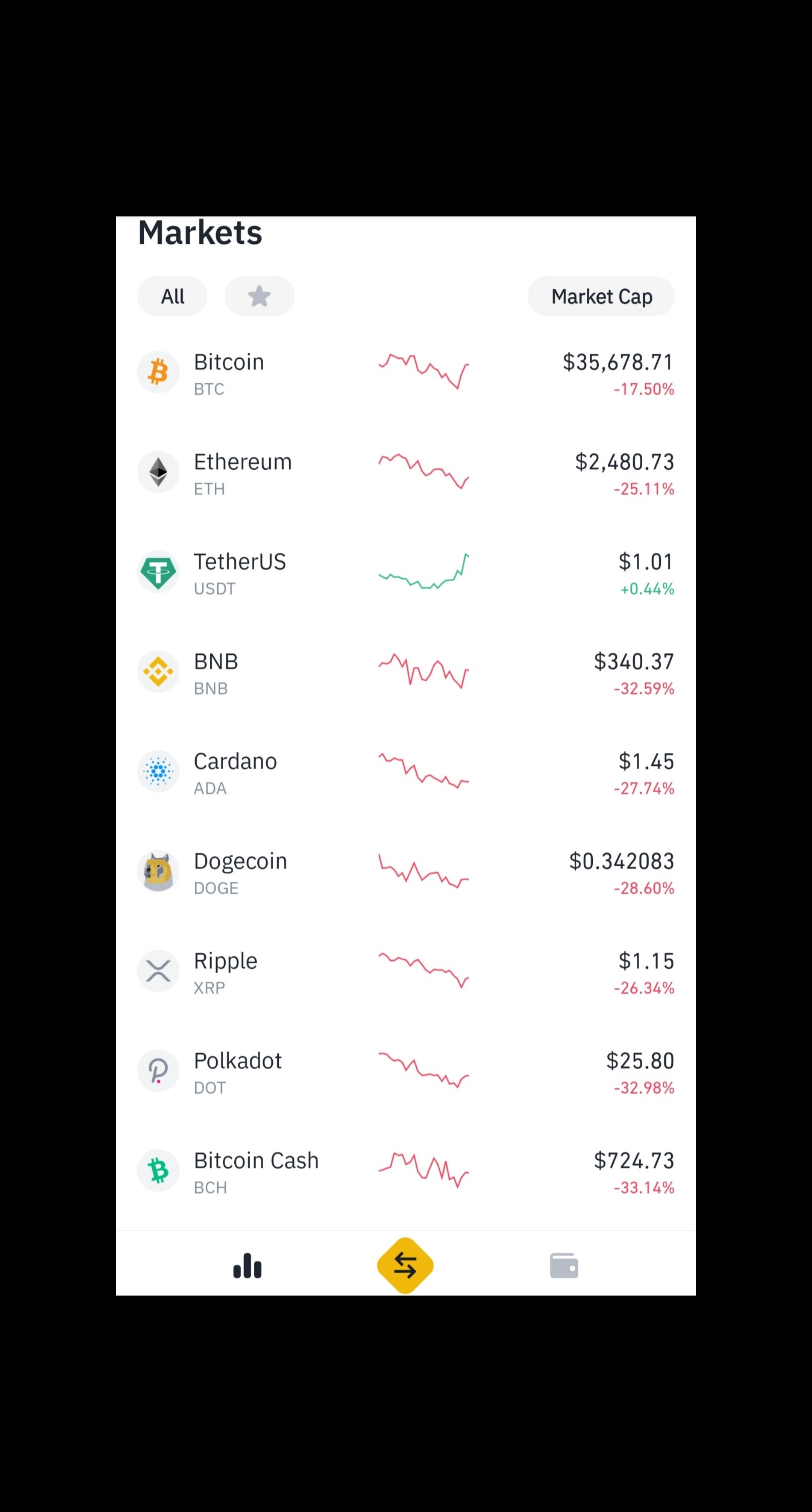Open the Bitcoin BTC market row
Screen dimensions: 812x1512
(406, 372)
